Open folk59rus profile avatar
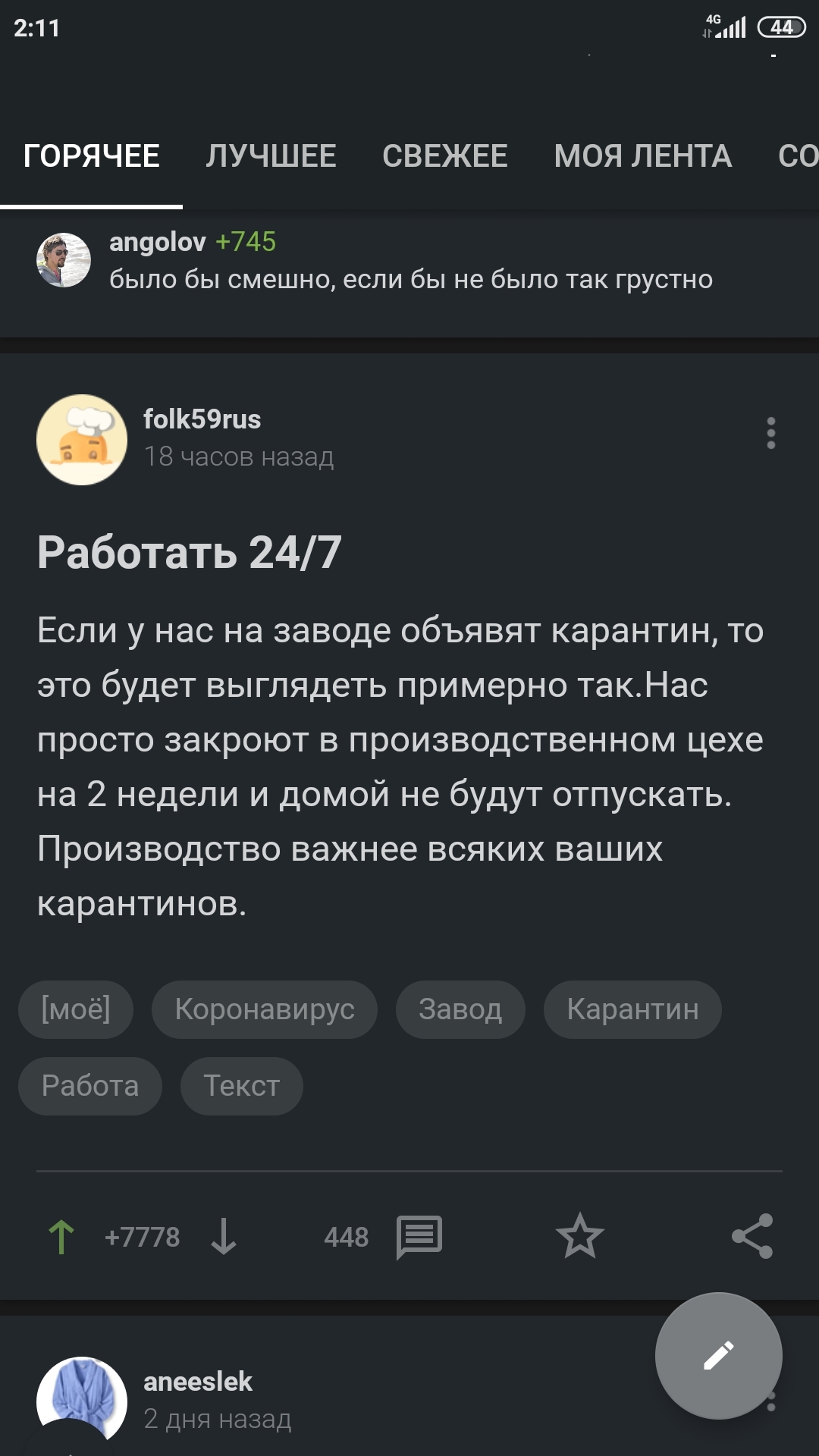 click(x=82, y=440)
